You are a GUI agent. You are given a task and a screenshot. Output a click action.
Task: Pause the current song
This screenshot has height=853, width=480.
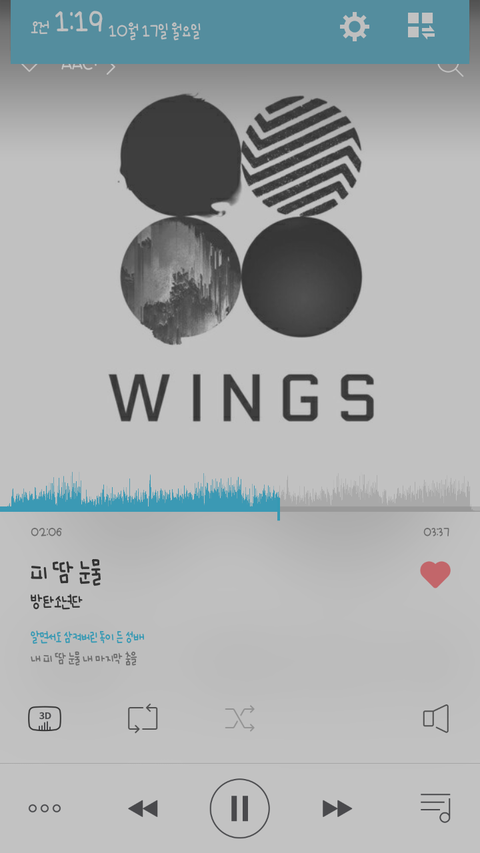[240, 808]
